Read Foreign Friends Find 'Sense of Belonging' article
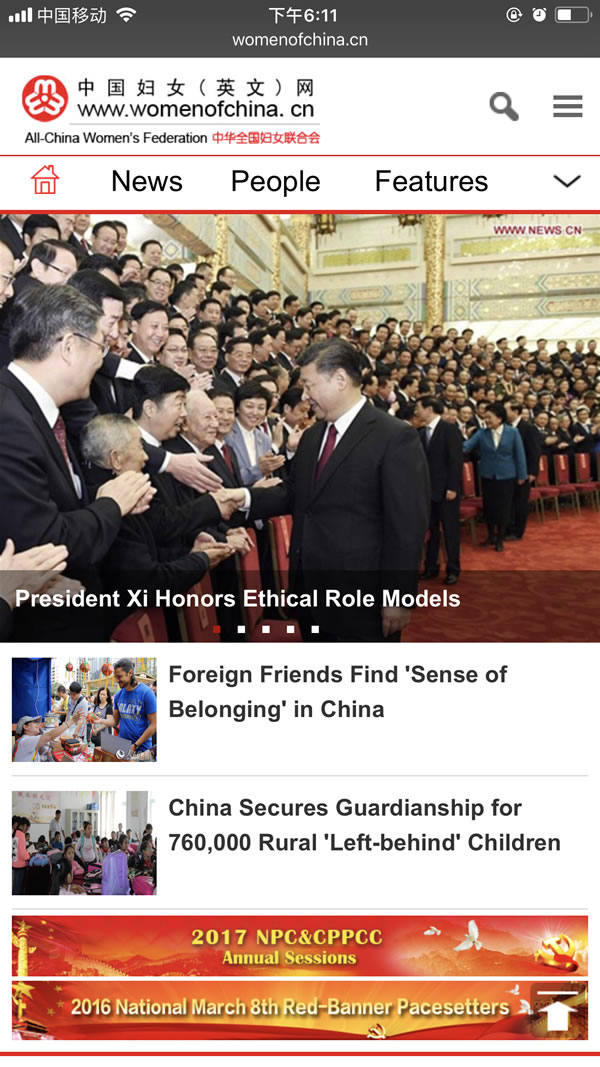600x1067 pixels. coord(338,692)
